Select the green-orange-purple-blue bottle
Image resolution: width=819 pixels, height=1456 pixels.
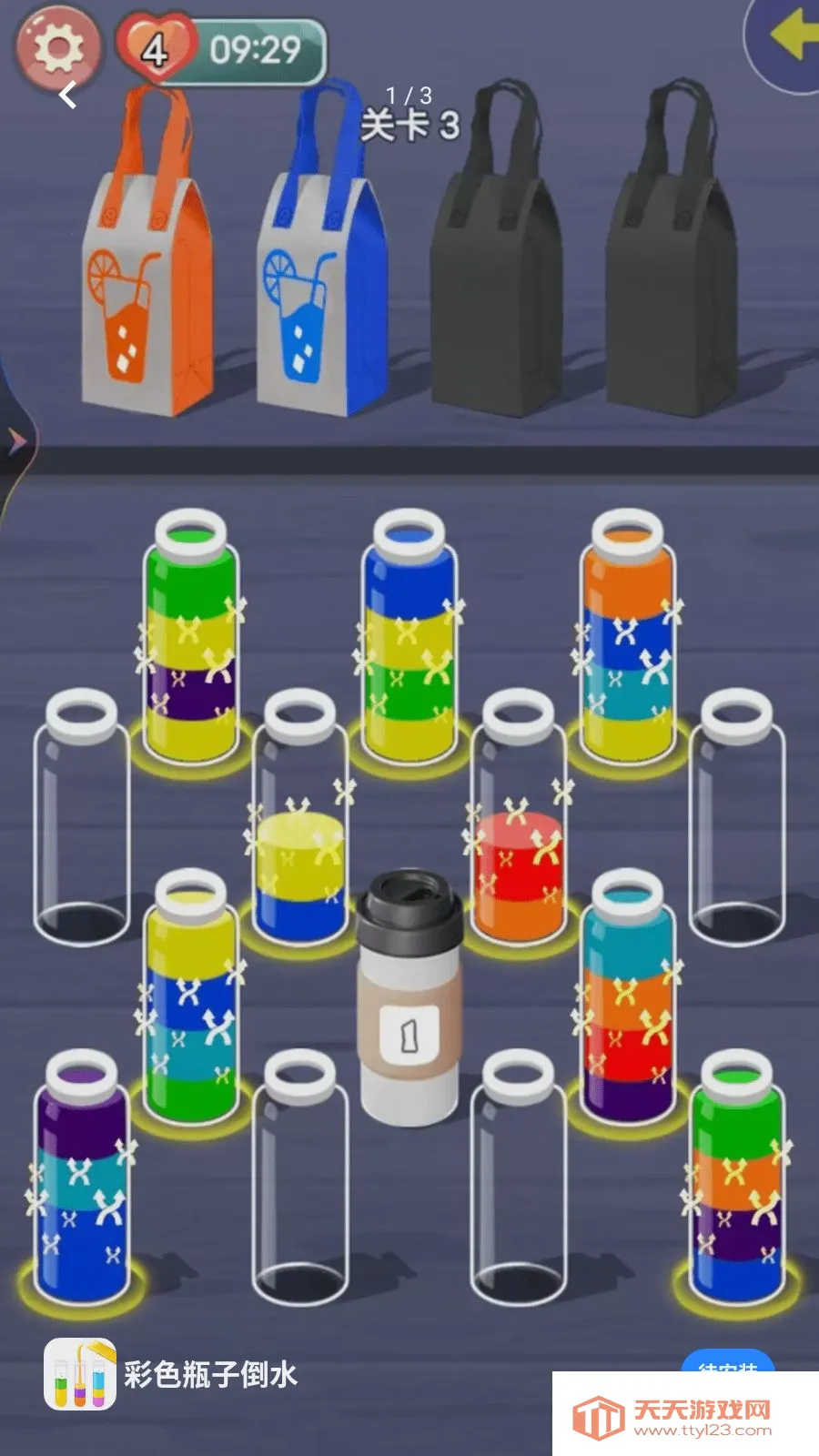737,1176
